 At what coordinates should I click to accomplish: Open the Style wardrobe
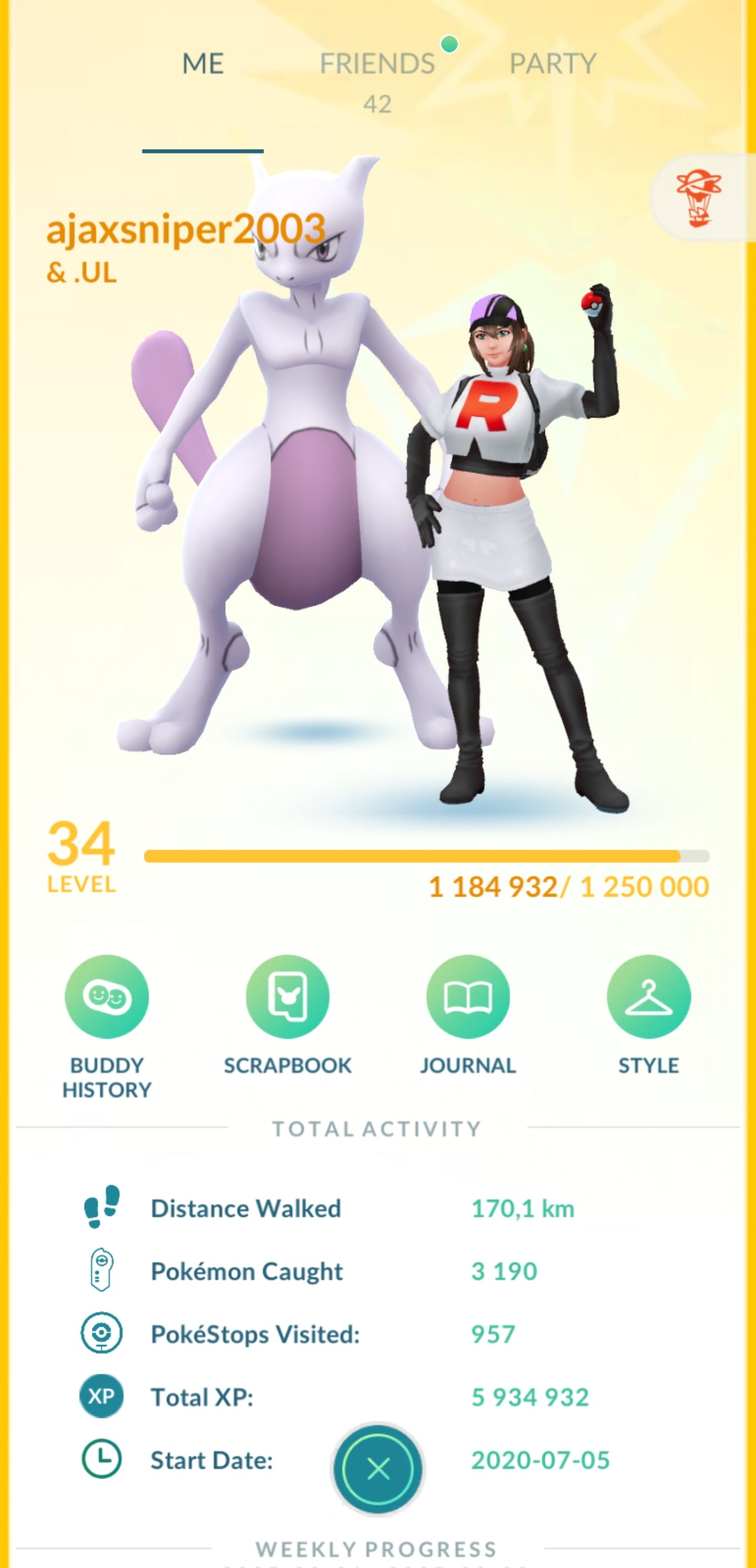point(649,997)
